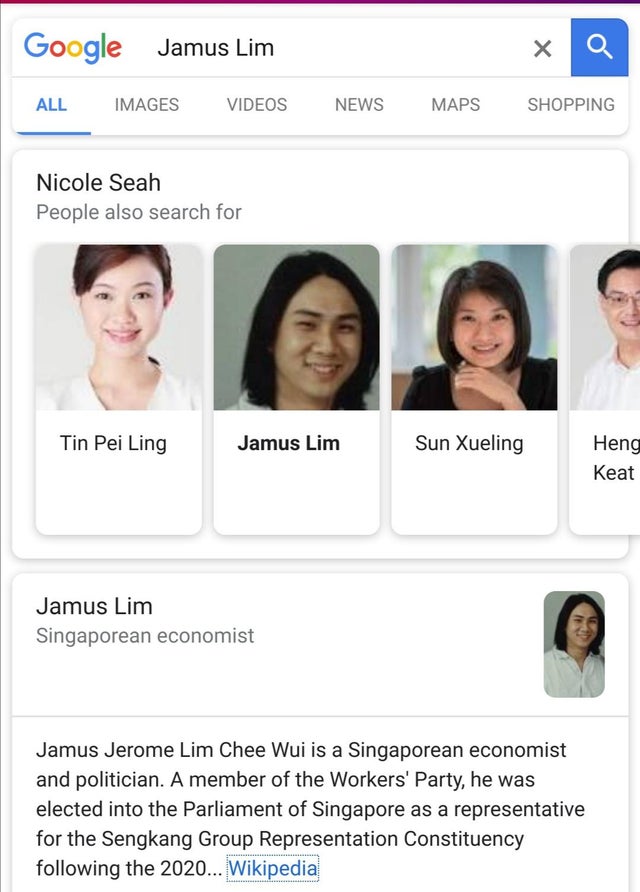
Task: Open the Google logo home link
Action: tap(73, 47)
